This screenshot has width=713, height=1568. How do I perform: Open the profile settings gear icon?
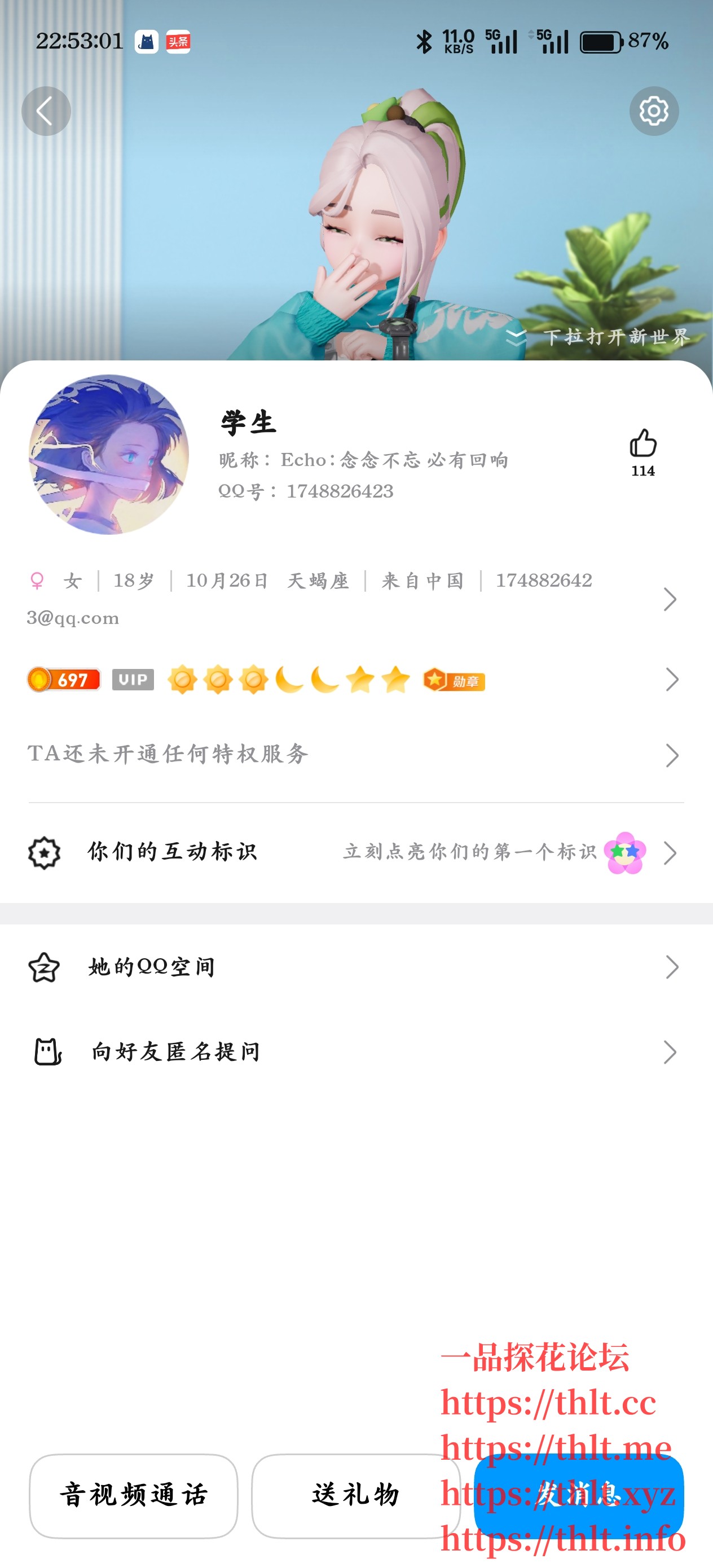pyautogui.click(x=654, y=110)
